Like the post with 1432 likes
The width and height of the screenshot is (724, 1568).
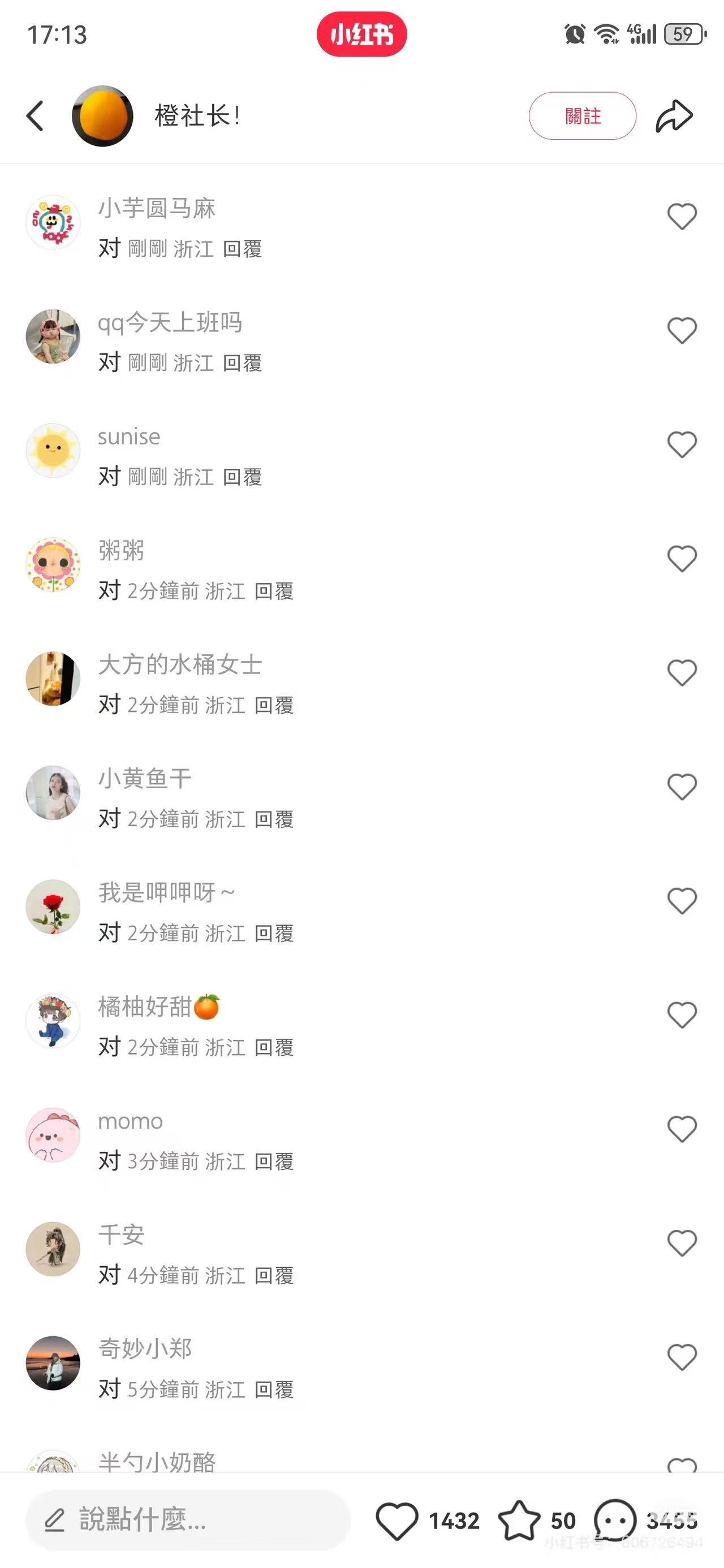pos(397,1520)
